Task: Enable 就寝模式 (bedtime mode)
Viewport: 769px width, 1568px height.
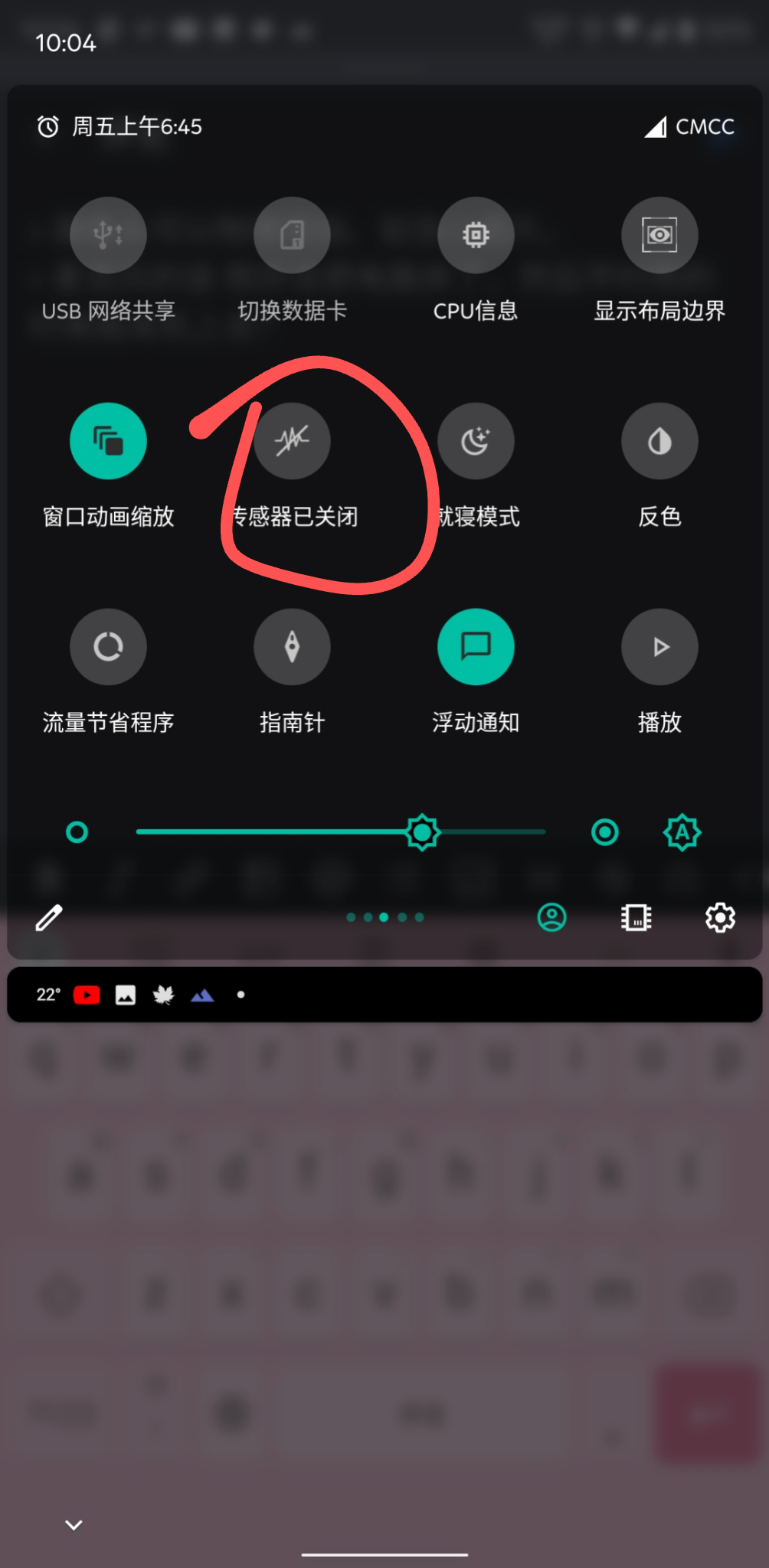Action: 476,441
